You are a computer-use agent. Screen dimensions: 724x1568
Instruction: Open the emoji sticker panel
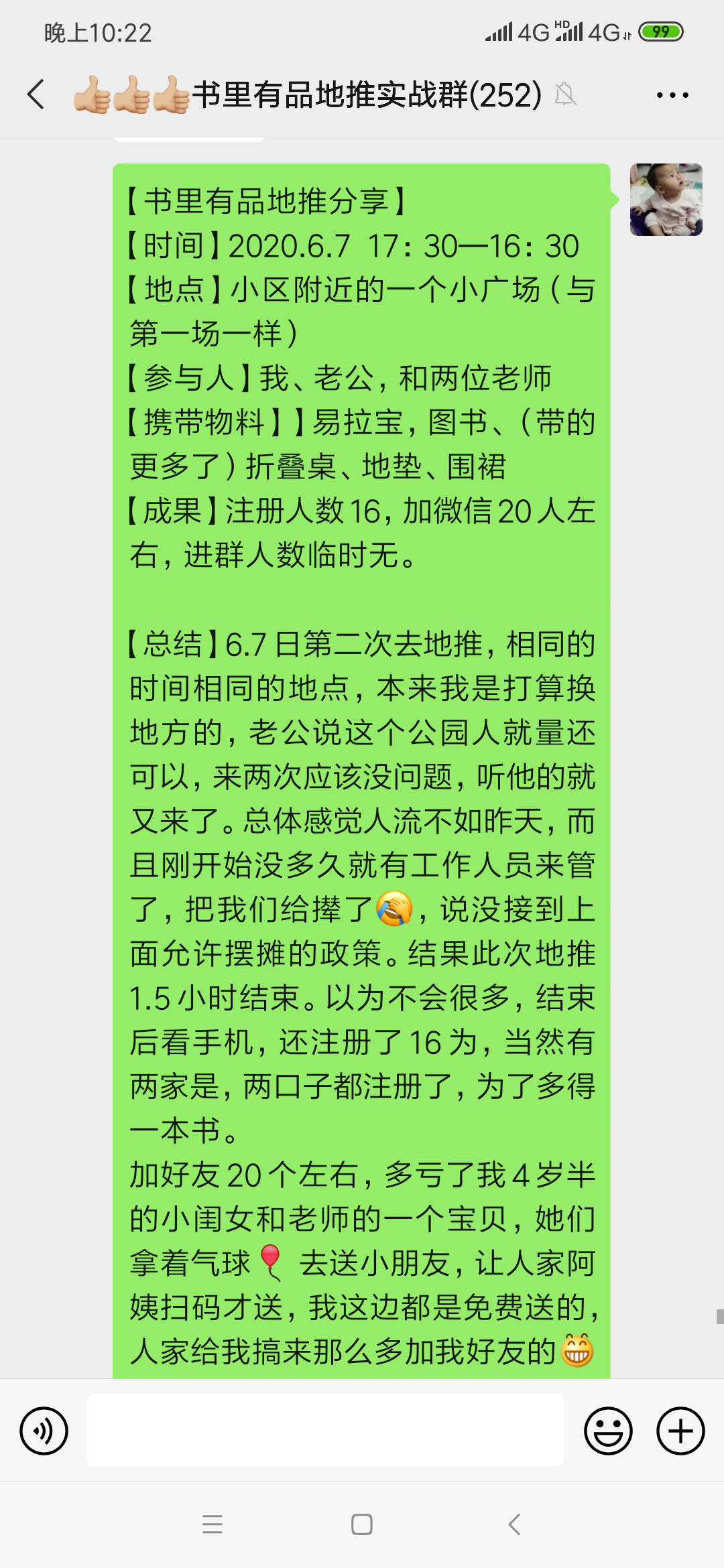click(609, 1431)
